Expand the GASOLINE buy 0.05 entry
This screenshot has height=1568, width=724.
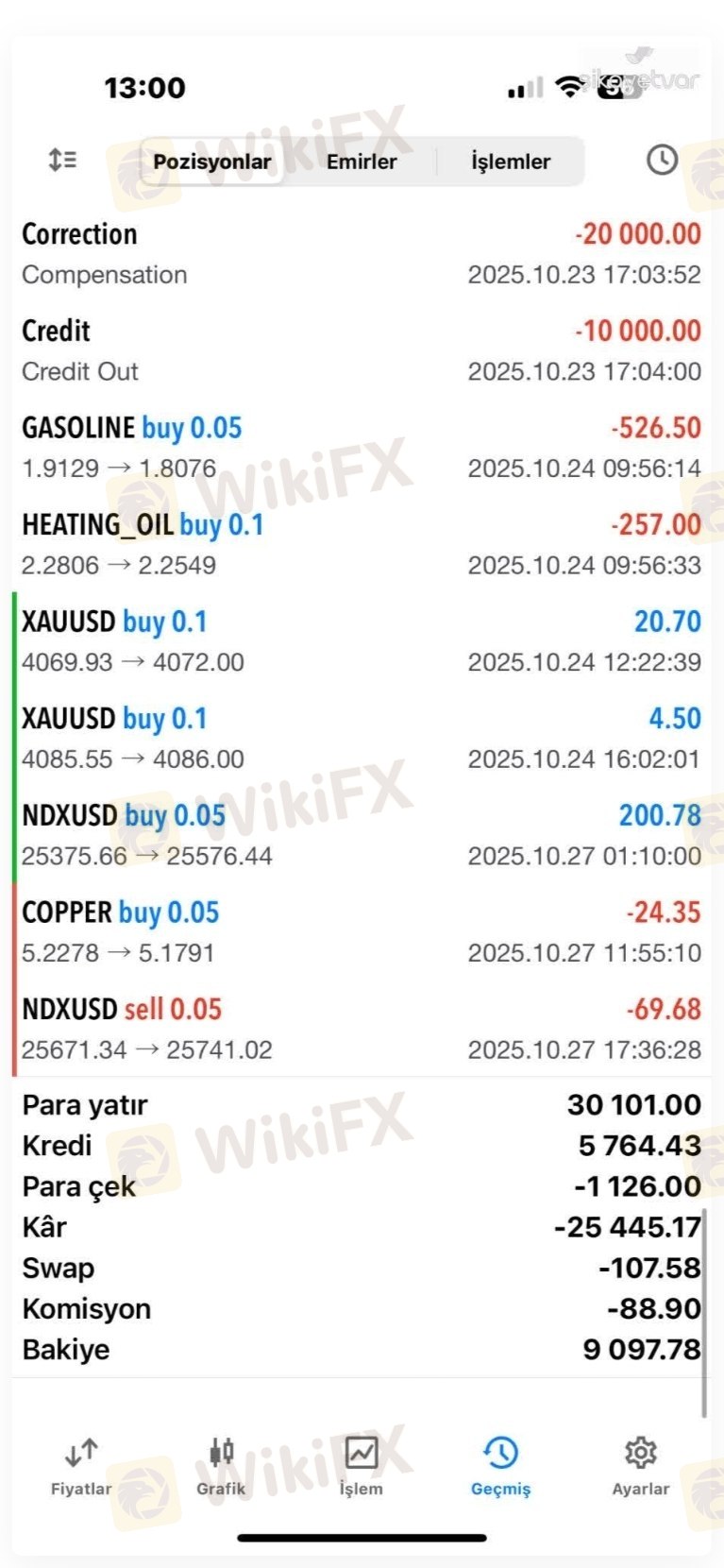coord(362,447)
